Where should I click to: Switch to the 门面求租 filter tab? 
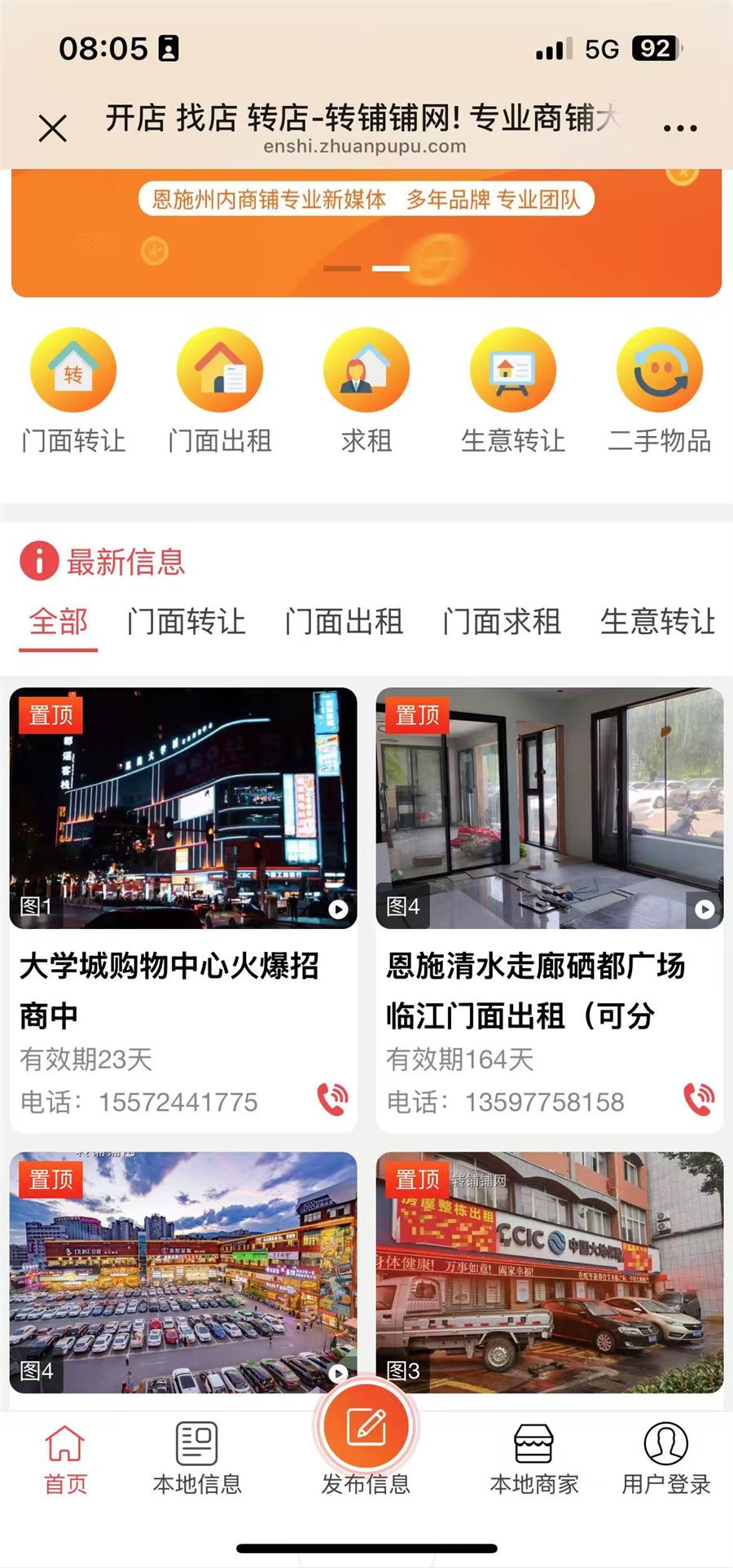point(502,622)
